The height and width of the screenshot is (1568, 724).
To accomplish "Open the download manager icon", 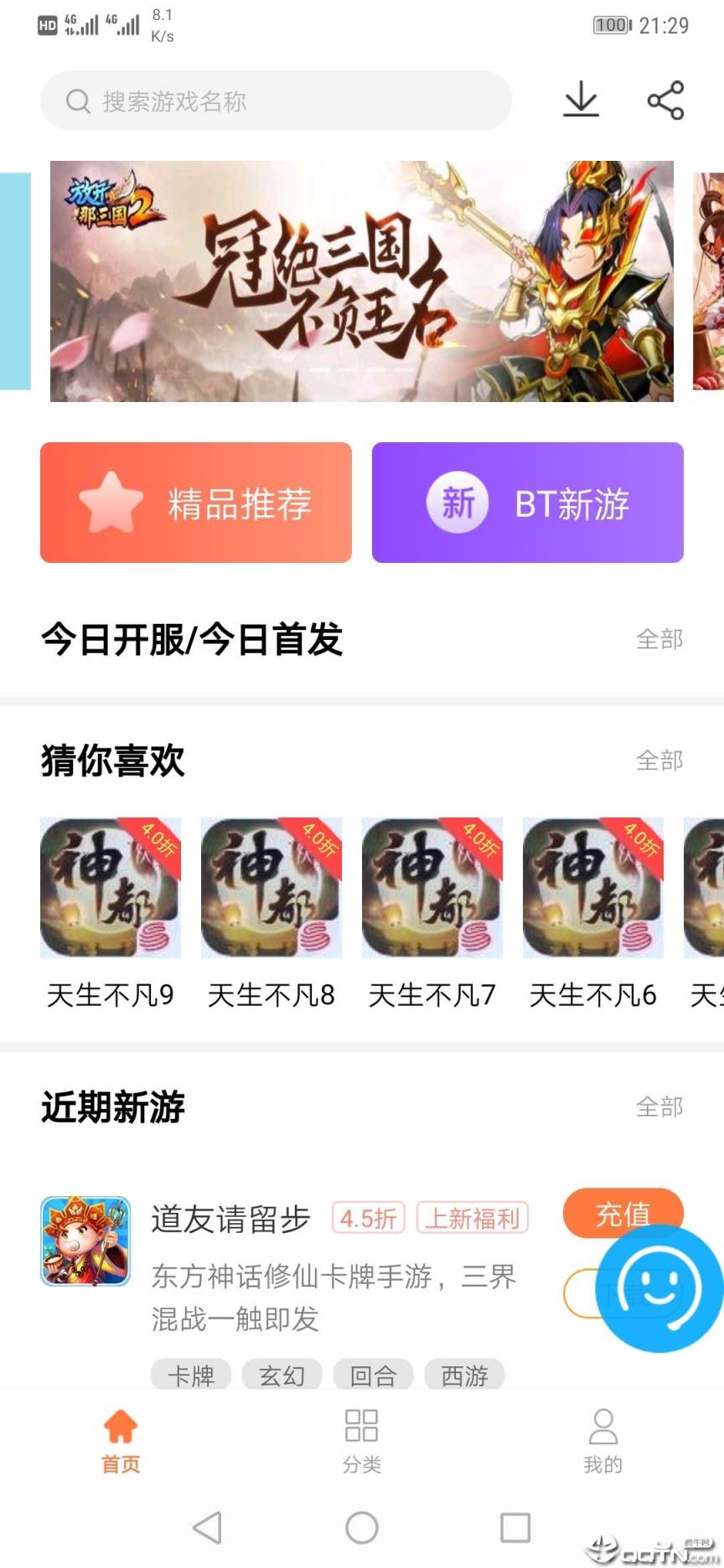I will 581,100.
